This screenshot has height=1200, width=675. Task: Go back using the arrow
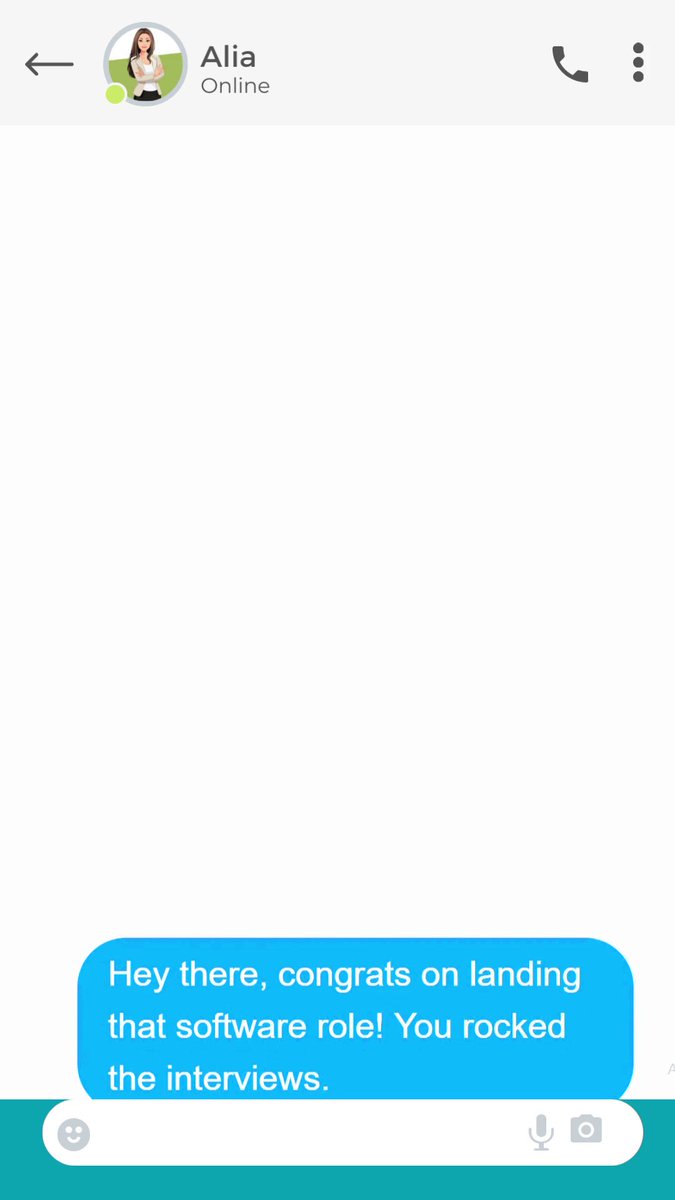tap(49, 64)
